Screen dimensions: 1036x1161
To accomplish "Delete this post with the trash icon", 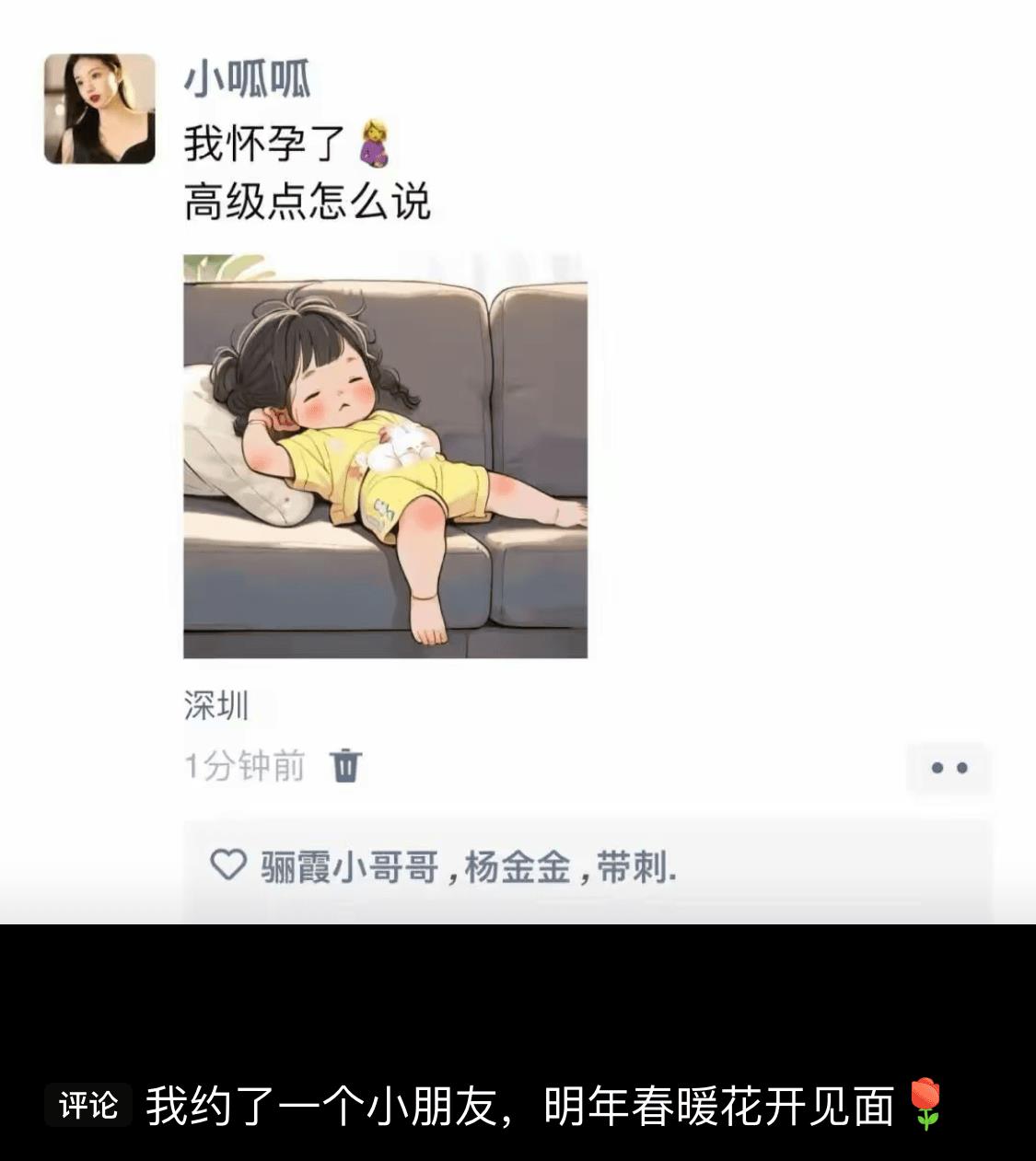I will tap(346, 765).
